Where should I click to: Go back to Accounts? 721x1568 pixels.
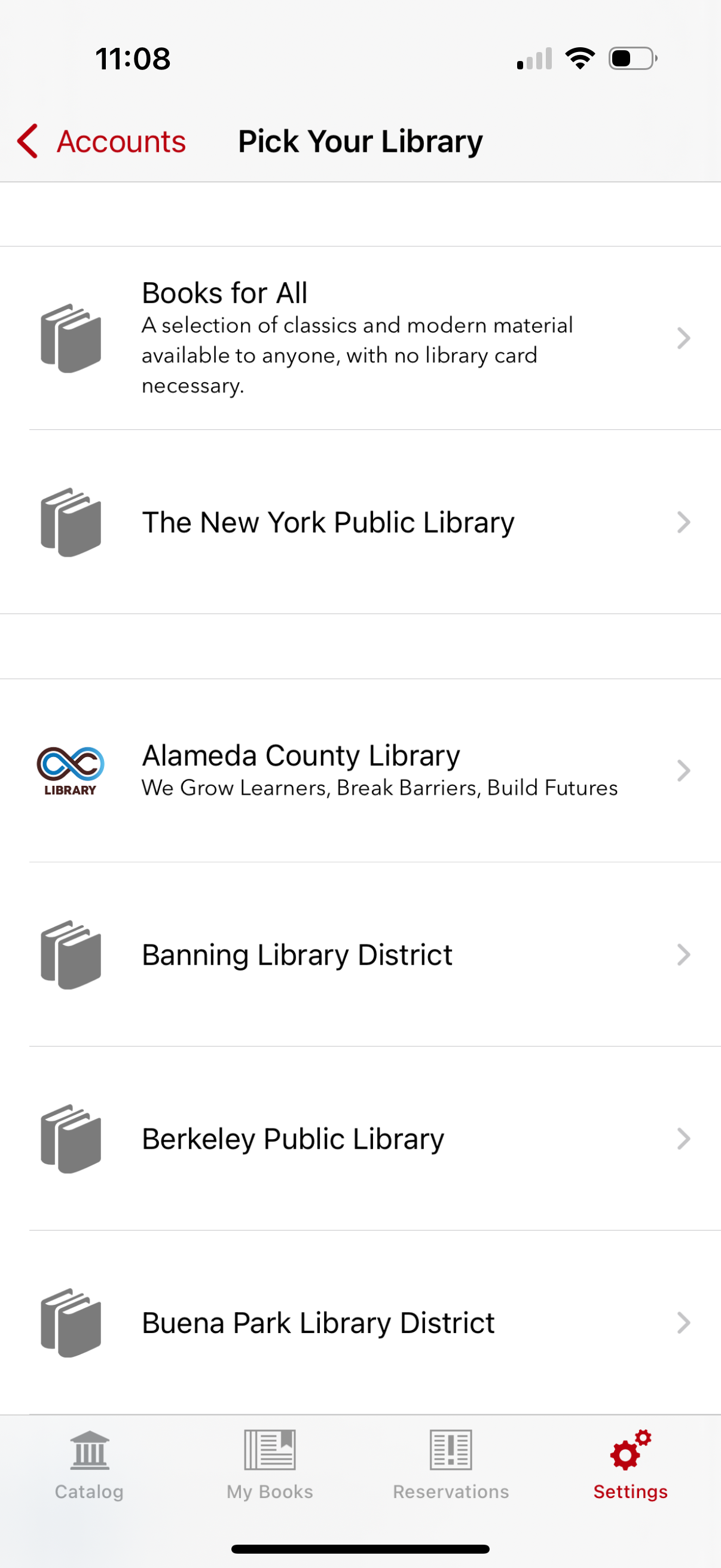click(x=102, y=141)
